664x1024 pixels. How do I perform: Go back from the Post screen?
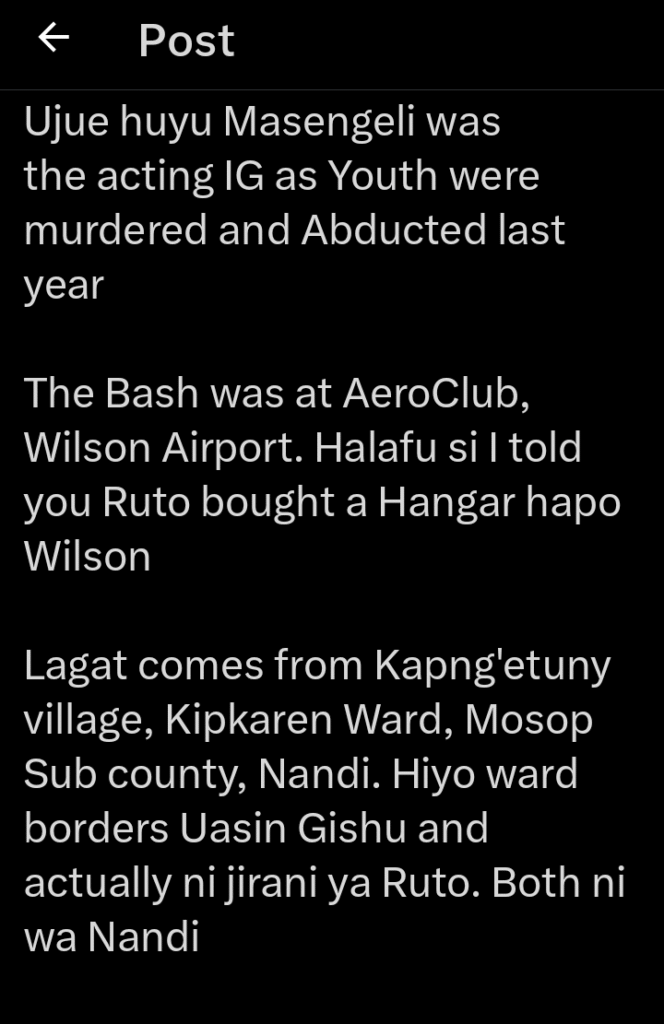53,38
